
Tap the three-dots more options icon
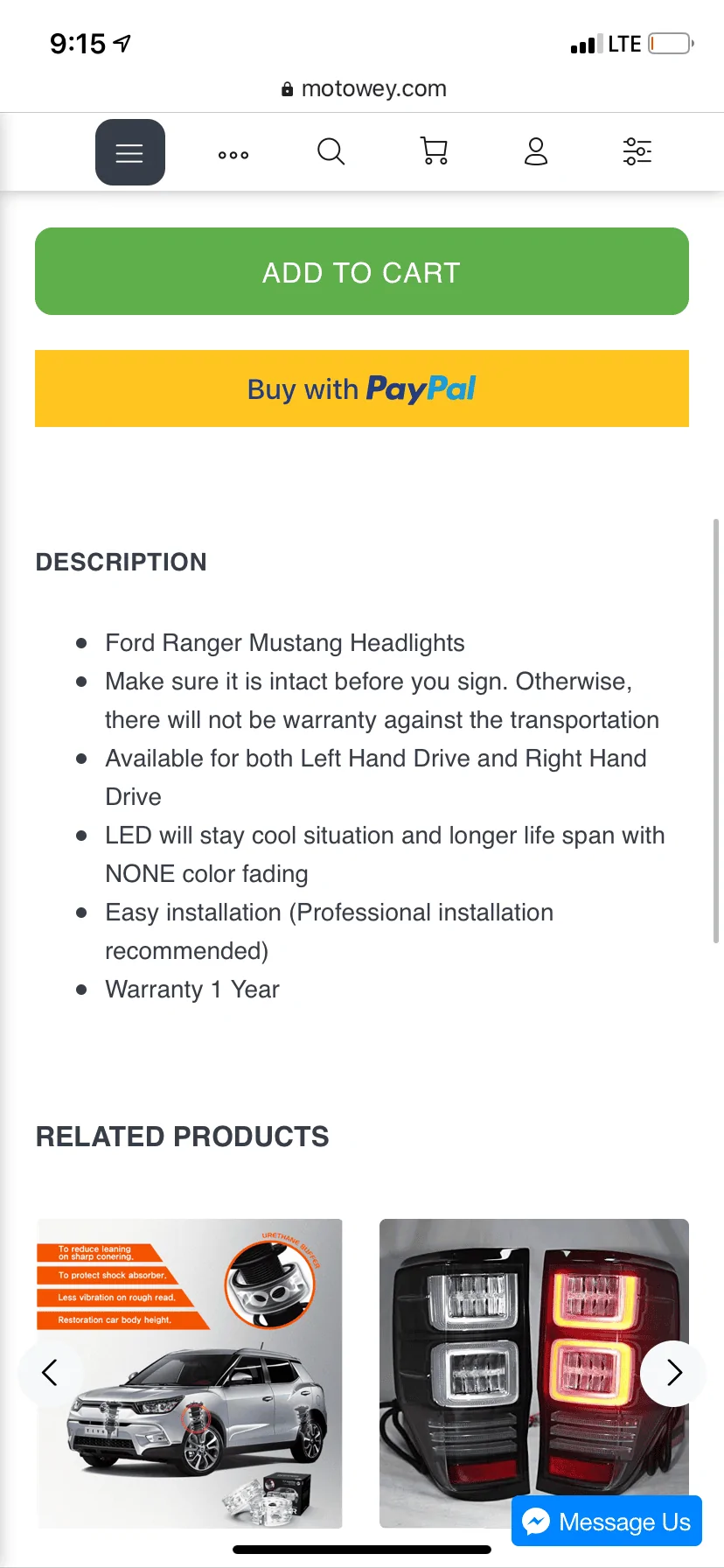tap(233, 155)
